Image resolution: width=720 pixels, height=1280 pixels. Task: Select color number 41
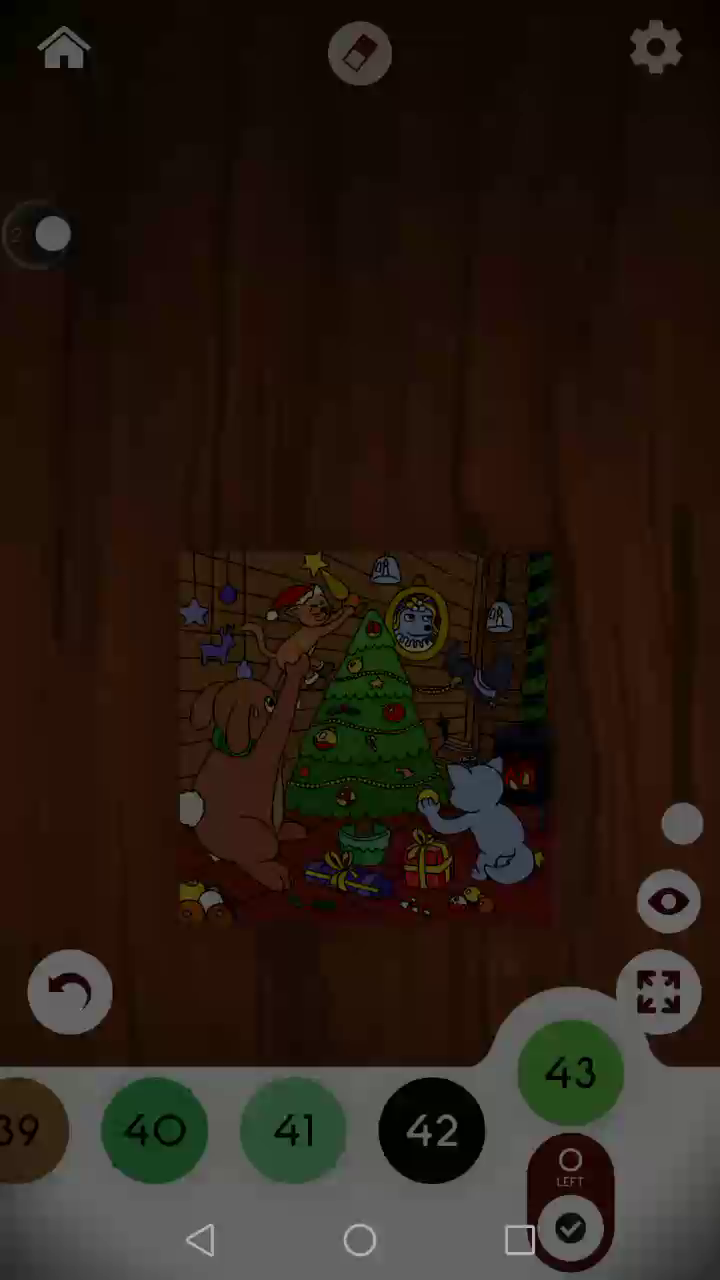point(293,1131)
